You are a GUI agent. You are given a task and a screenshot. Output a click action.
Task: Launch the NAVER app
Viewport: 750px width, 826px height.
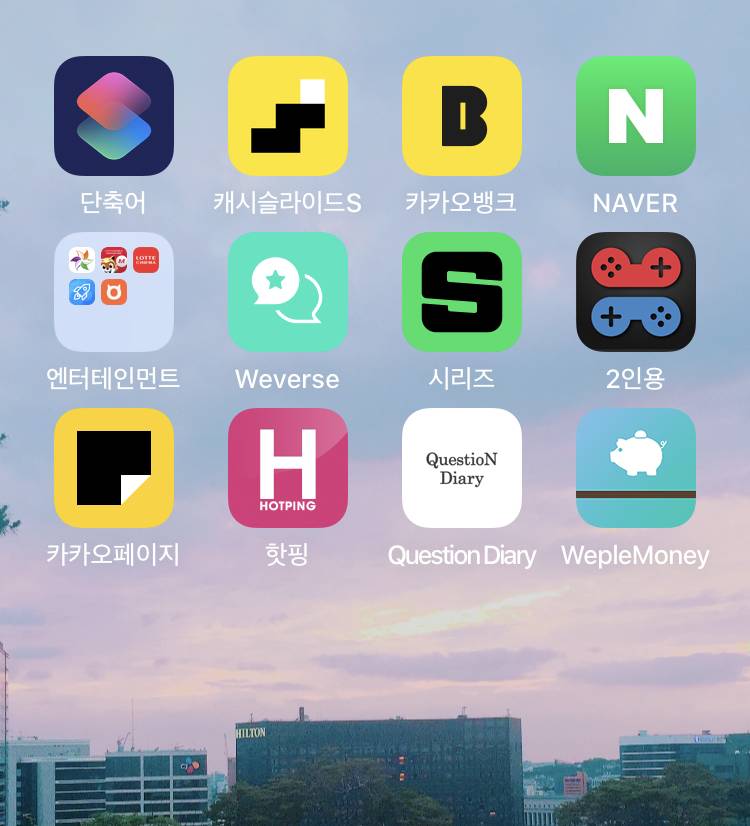pos(636,116)
